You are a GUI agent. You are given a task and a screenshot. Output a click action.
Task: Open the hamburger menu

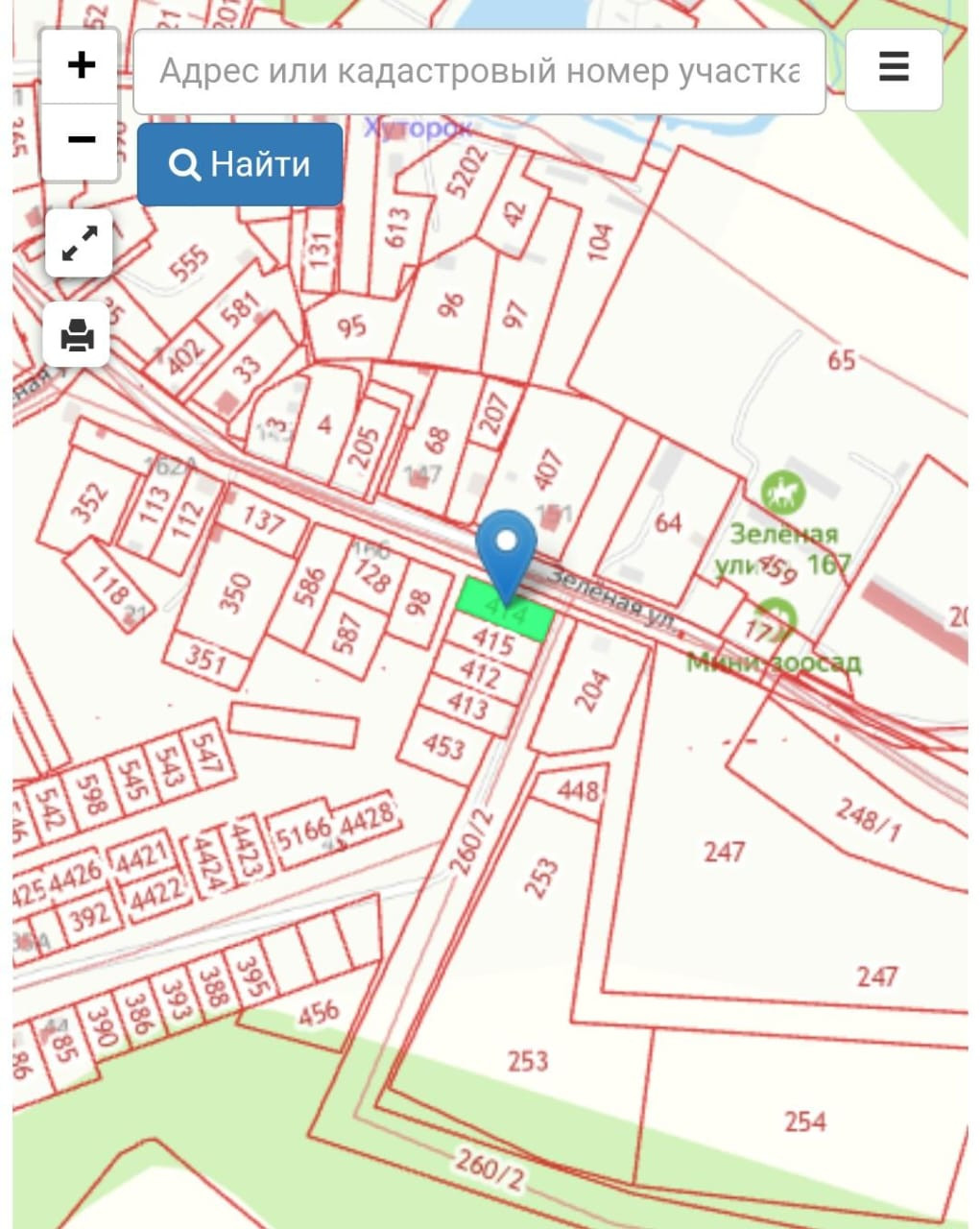pos(894,68)
